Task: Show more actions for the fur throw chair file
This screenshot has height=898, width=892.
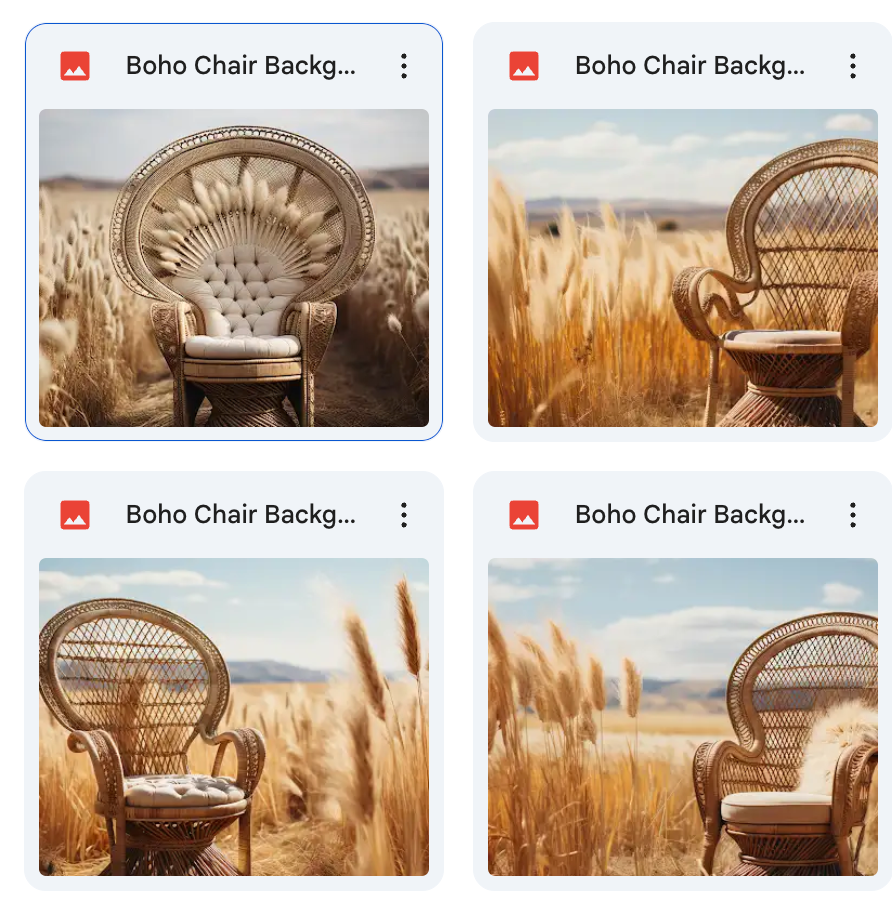Action: (x=853, y=515)
